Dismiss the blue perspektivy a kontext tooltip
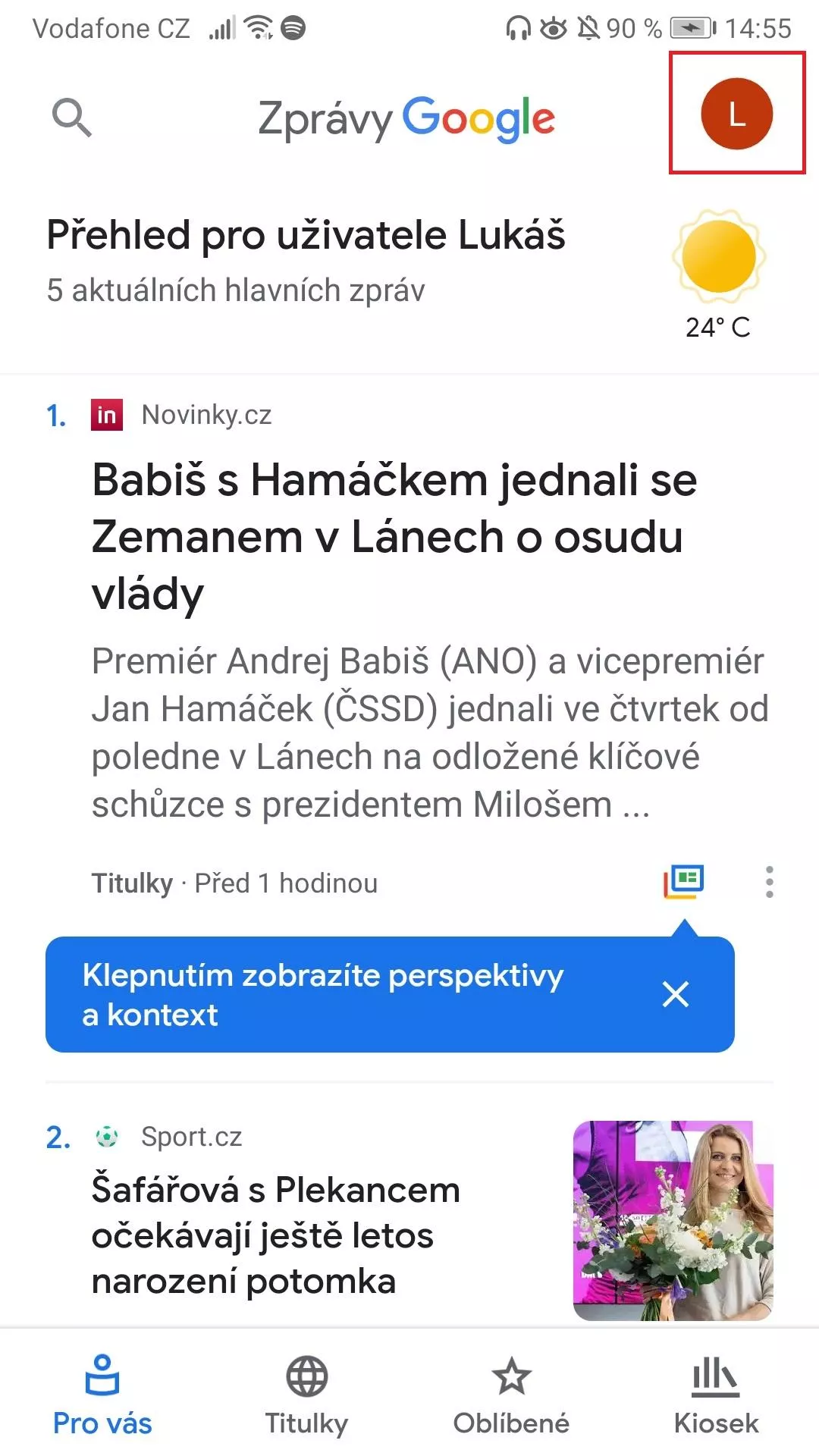The image size is (819, 1456). pos(675,994)
